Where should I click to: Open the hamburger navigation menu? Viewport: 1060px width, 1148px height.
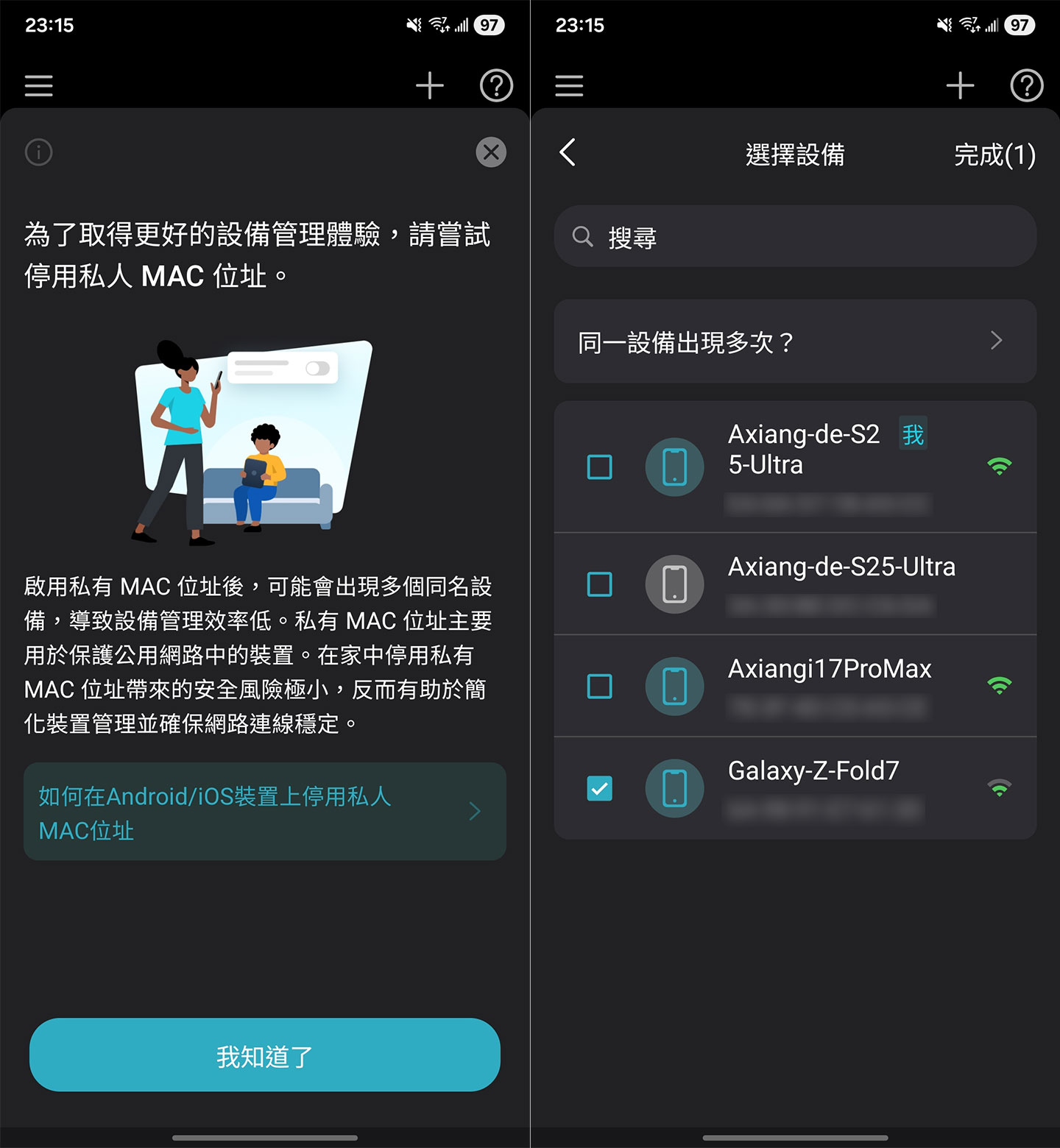coord(38,85)
